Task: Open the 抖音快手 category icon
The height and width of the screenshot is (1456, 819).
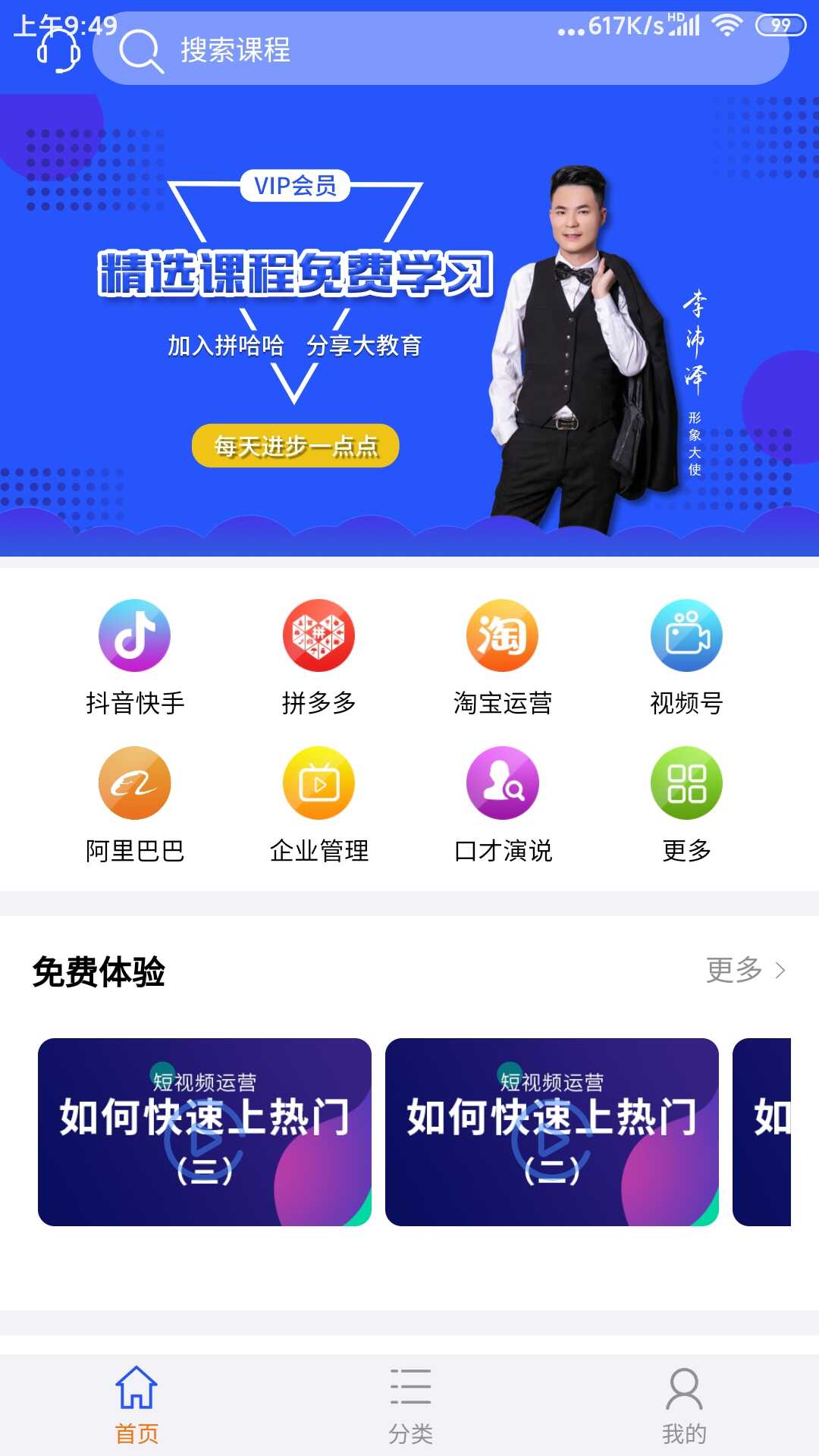Action: point(135,637)
